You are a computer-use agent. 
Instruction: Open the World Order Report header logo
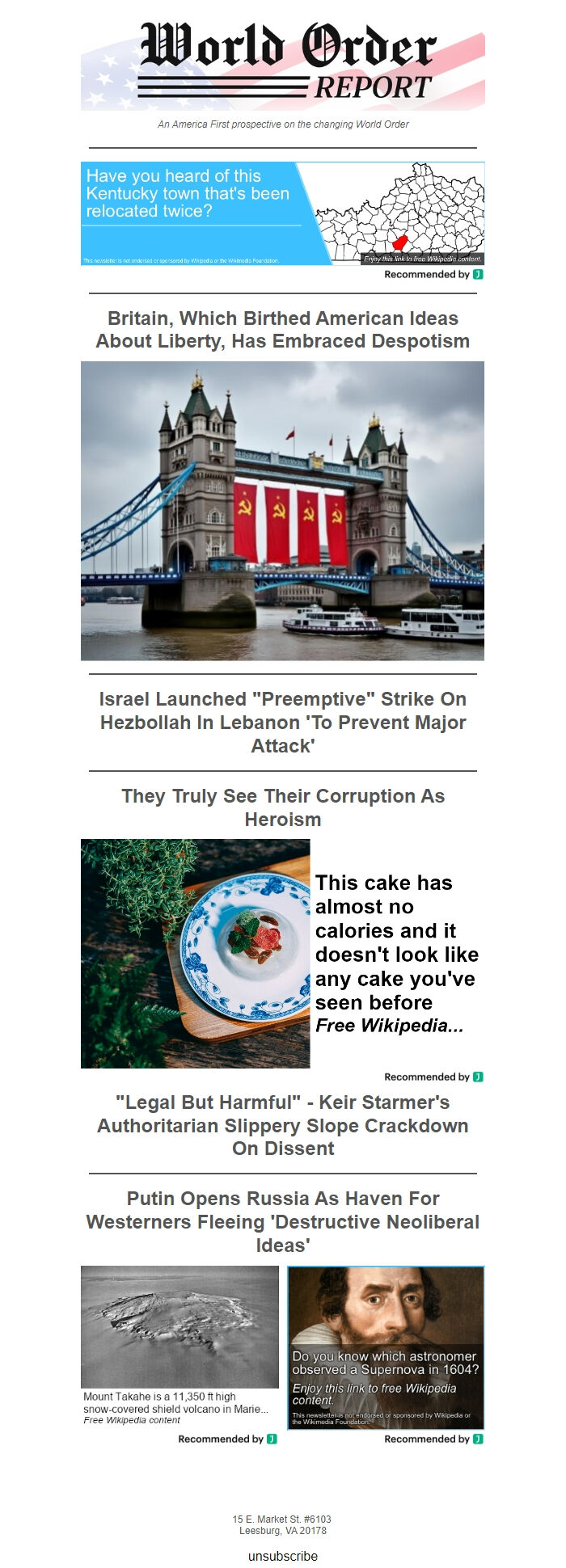[x=282, y=66]
